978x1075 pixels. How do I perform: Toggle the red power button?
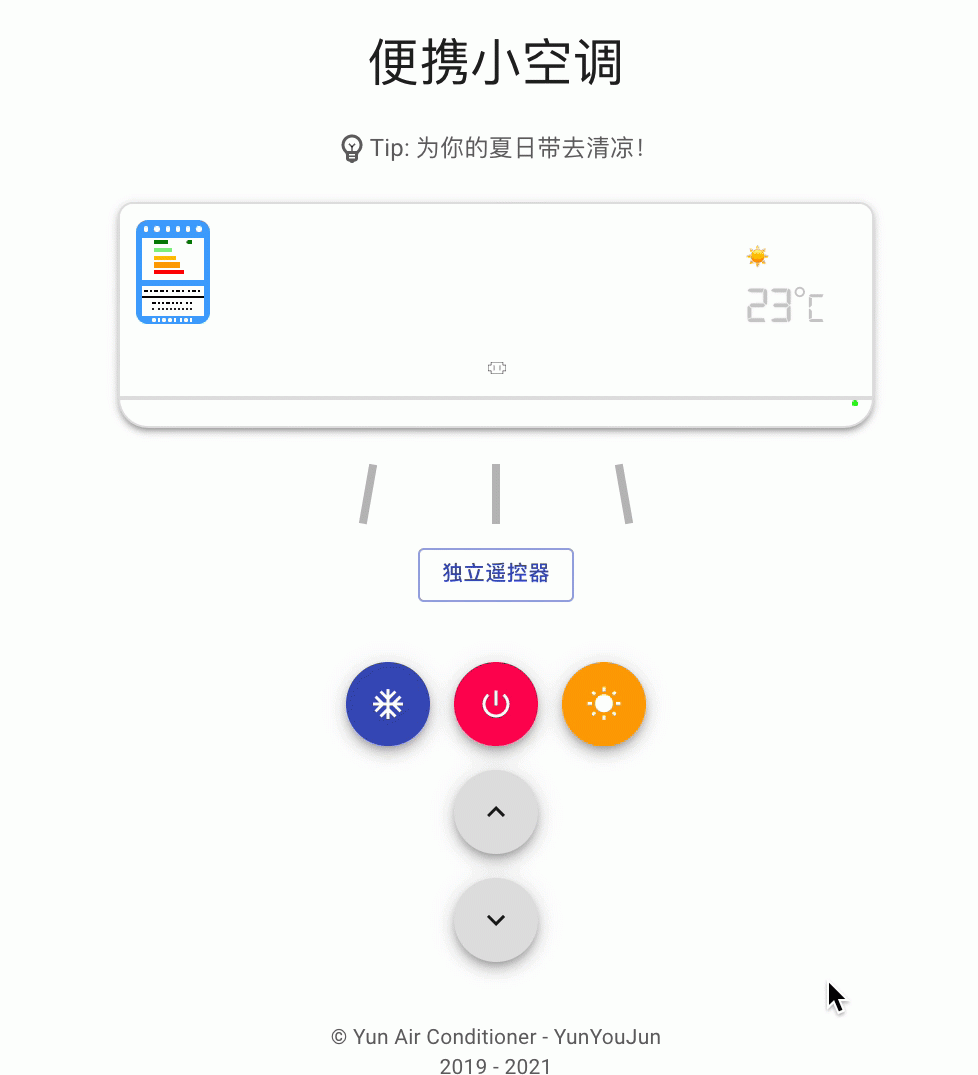(x=496, y=704)
